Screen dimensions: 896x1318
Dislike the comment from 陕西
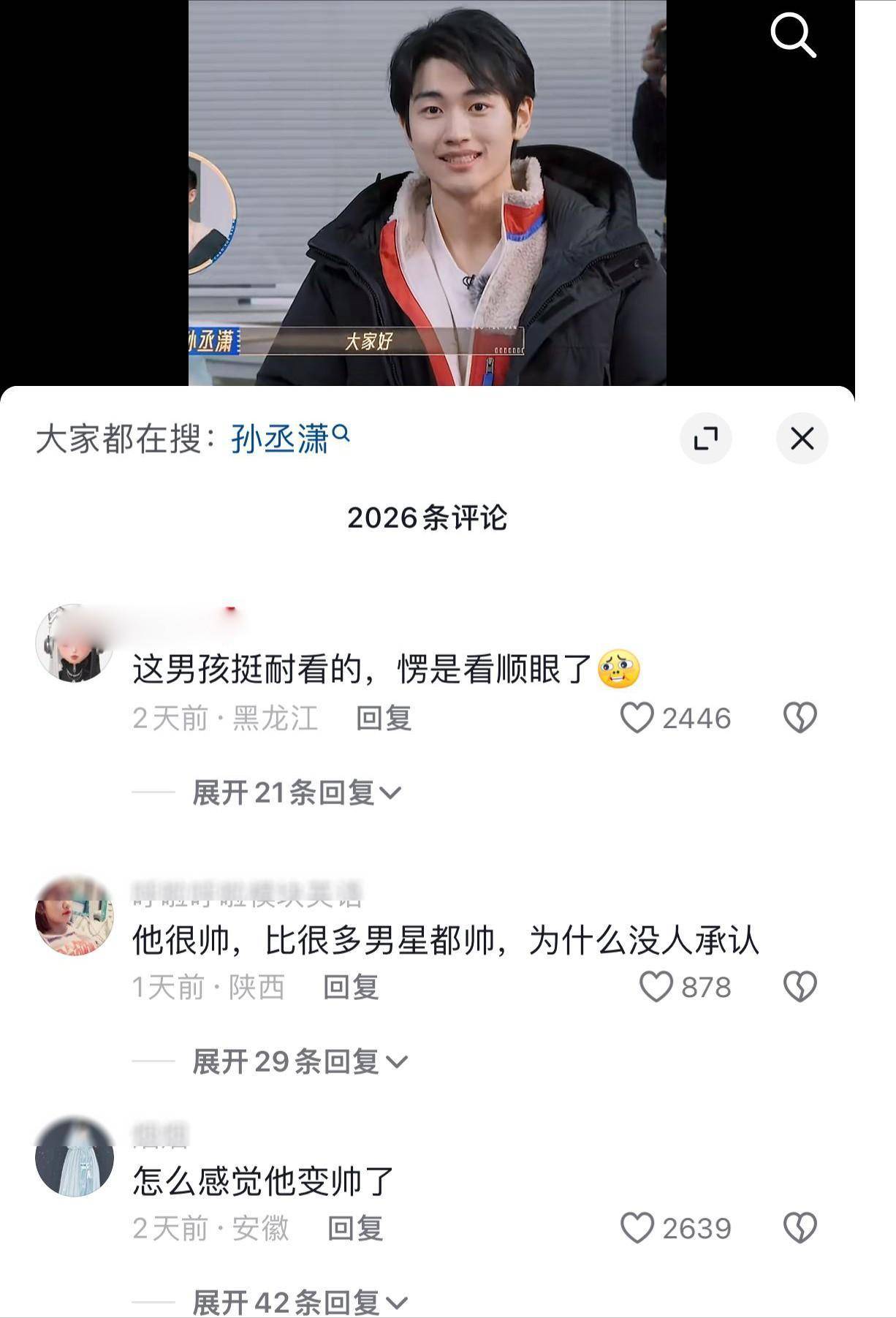pos(800,987)
